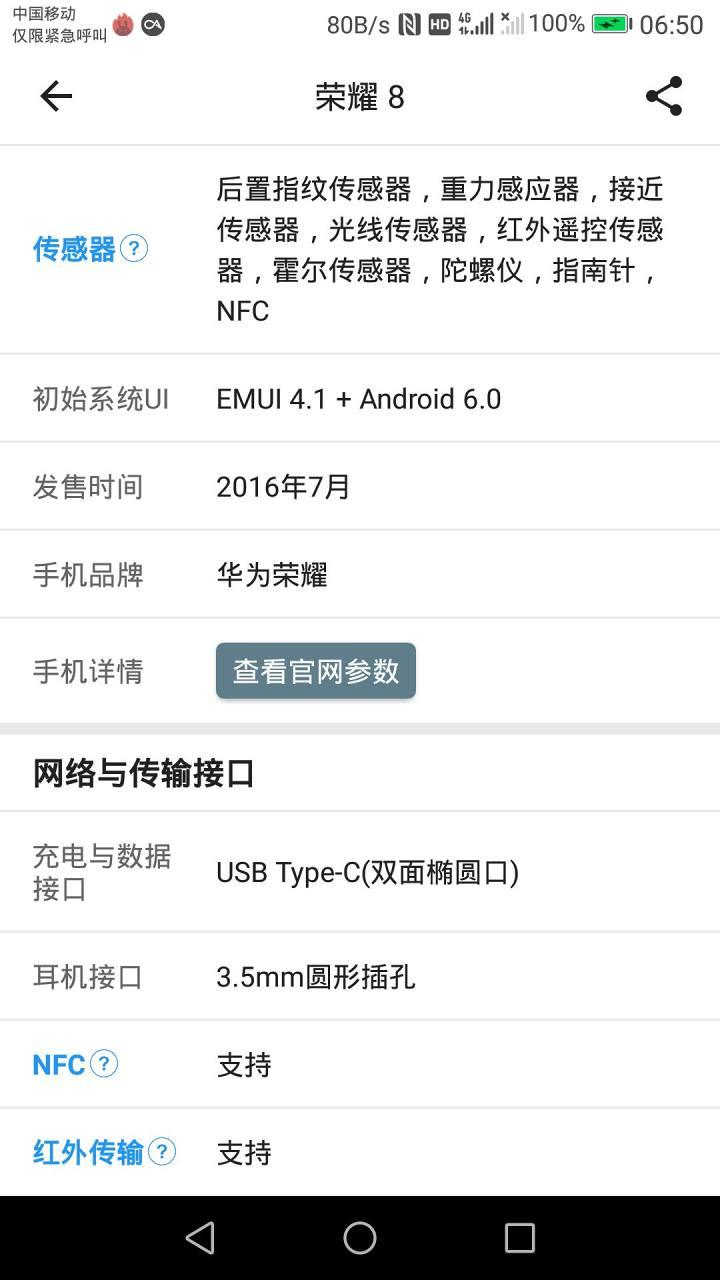The height and width of the screenshot is (1280, 720).
Task: Open the 查看官网参数 button
Action: coord(316,671)
